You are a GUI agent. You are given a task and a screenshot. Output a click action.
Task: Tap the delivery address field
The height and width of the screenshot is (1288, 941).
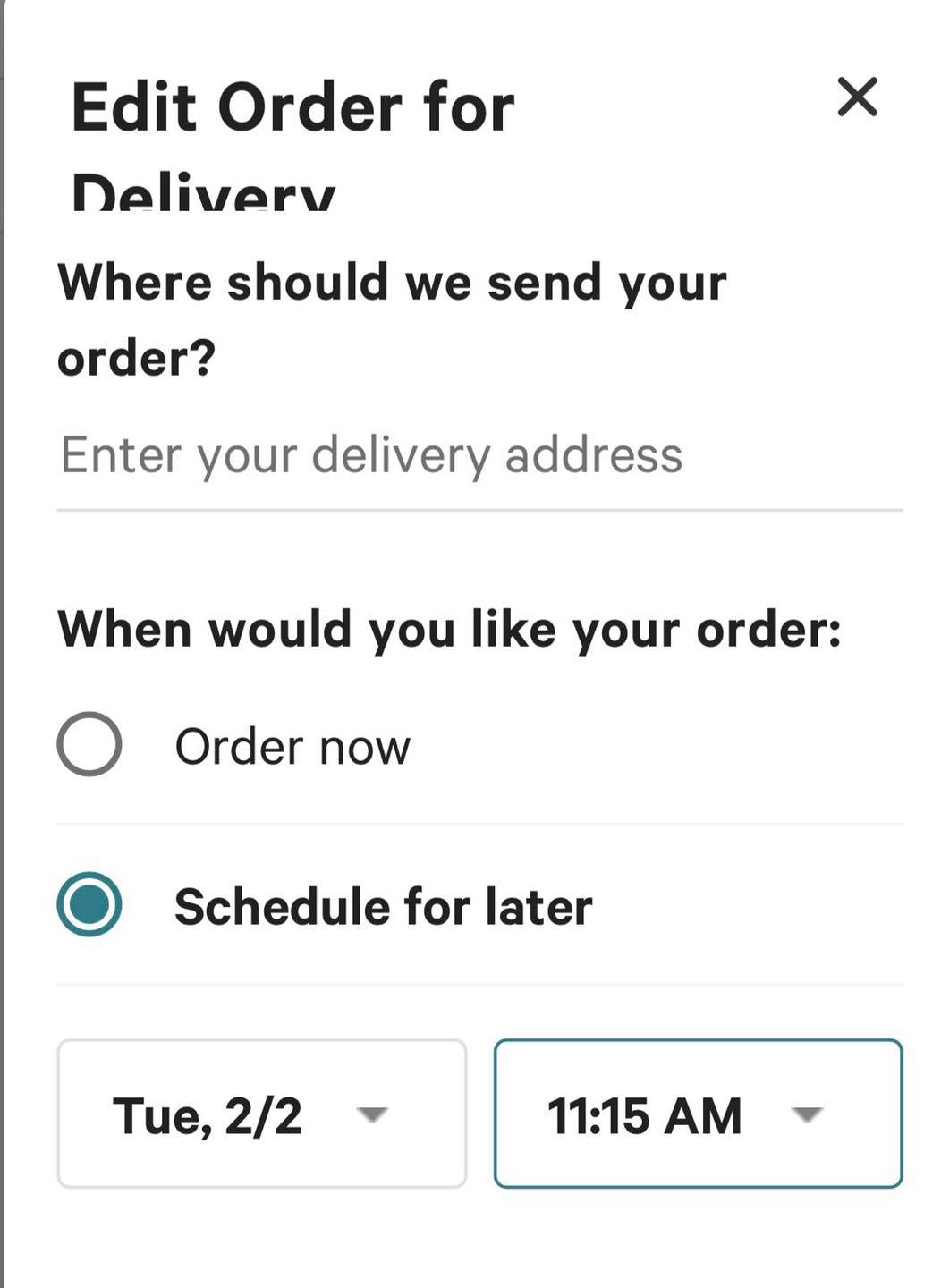tap(479, 456)
